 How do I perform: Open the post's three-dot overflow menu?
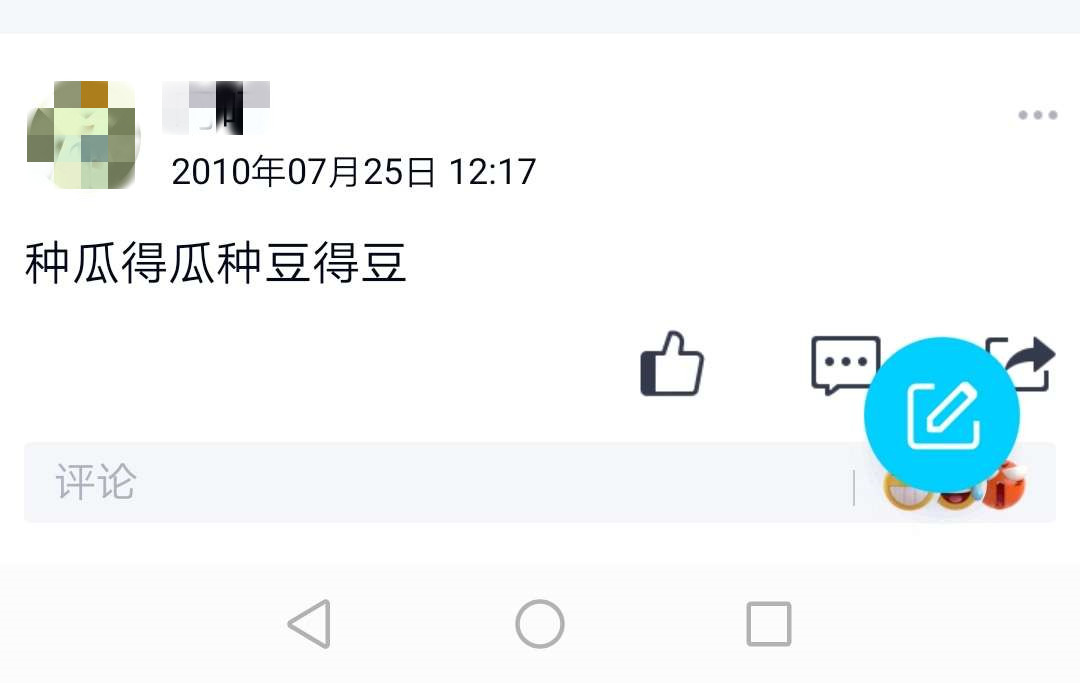(1037, 115)
